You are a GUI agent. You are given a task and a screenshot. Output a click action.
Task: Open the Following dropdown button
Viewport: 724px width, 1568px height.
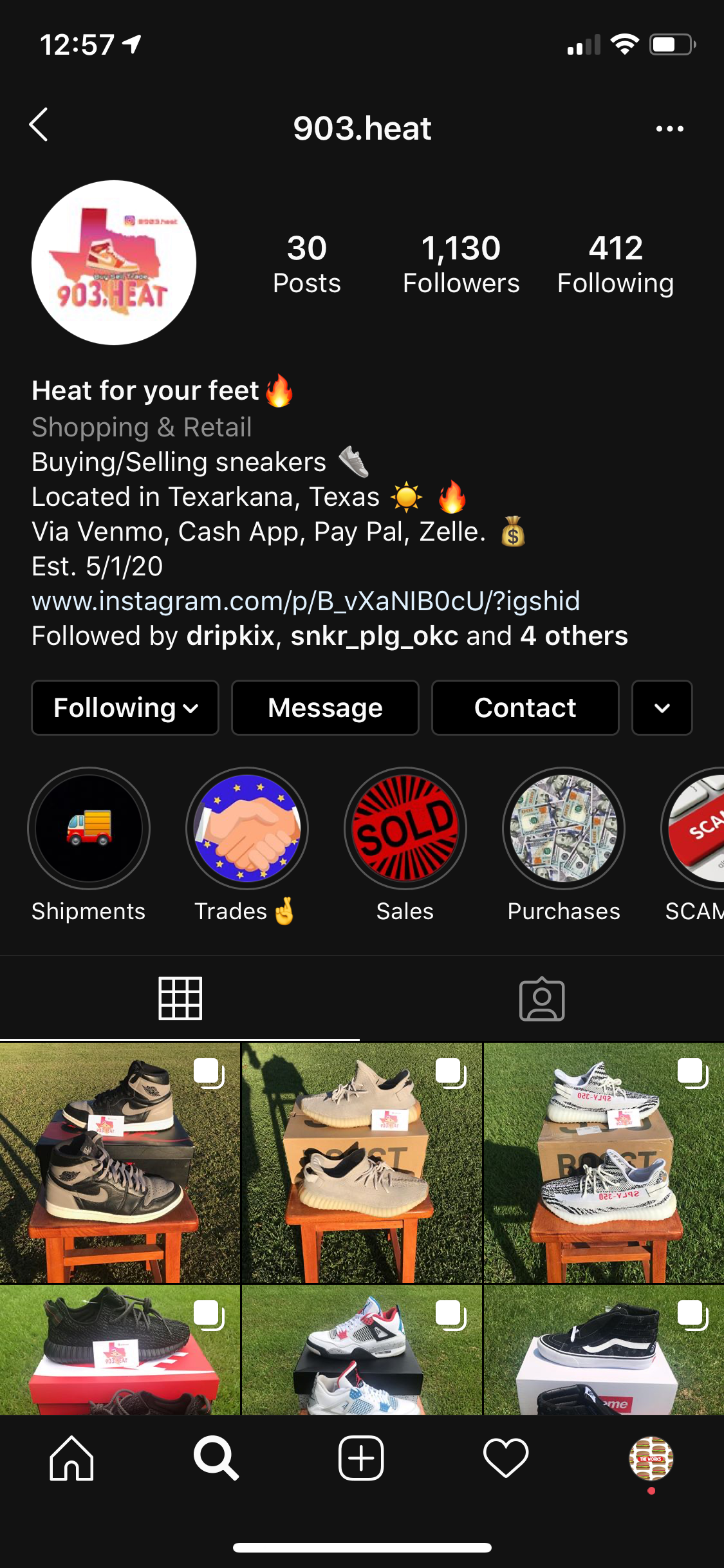pyautogui.click(x=125, y=707)
